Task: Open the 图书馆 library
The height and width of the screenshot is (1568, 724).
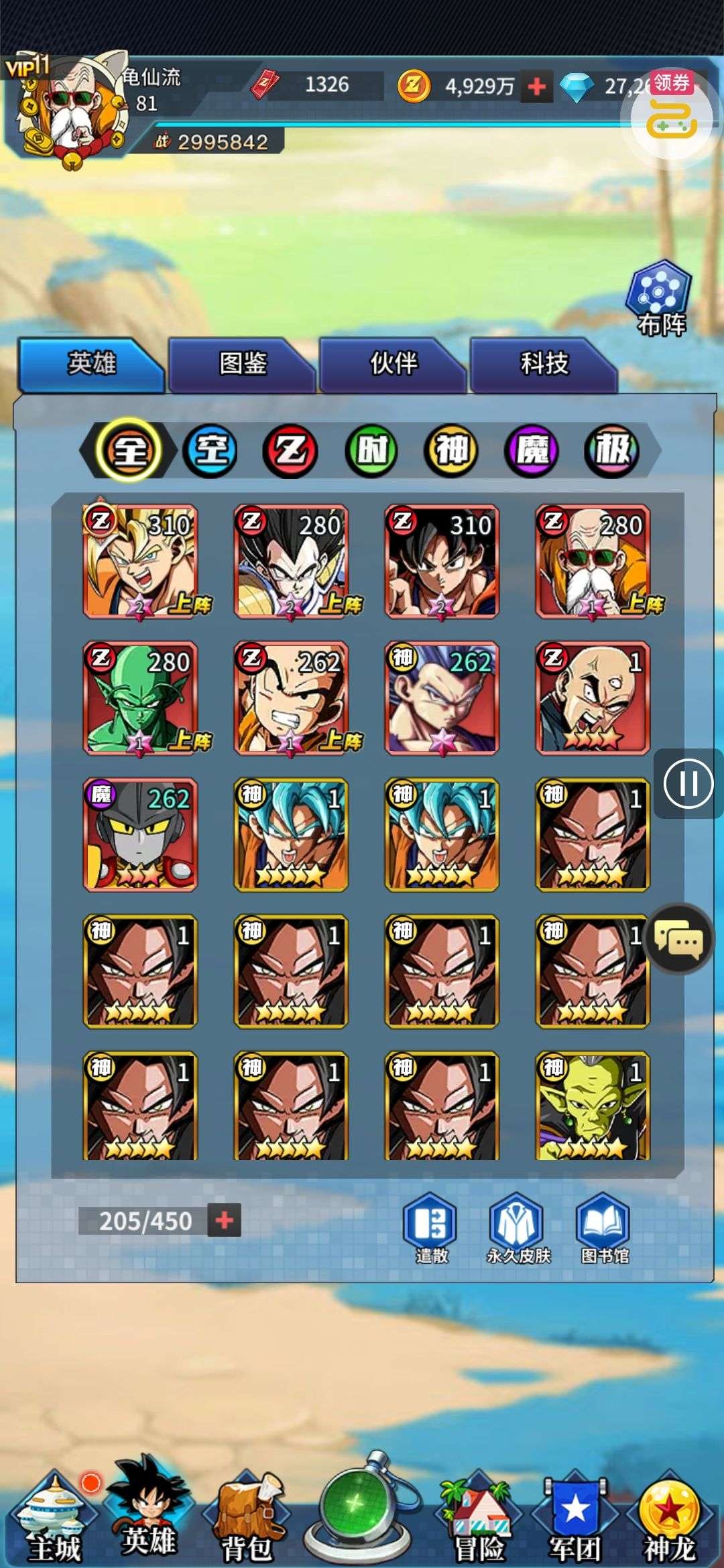Action: [604, 1228]
